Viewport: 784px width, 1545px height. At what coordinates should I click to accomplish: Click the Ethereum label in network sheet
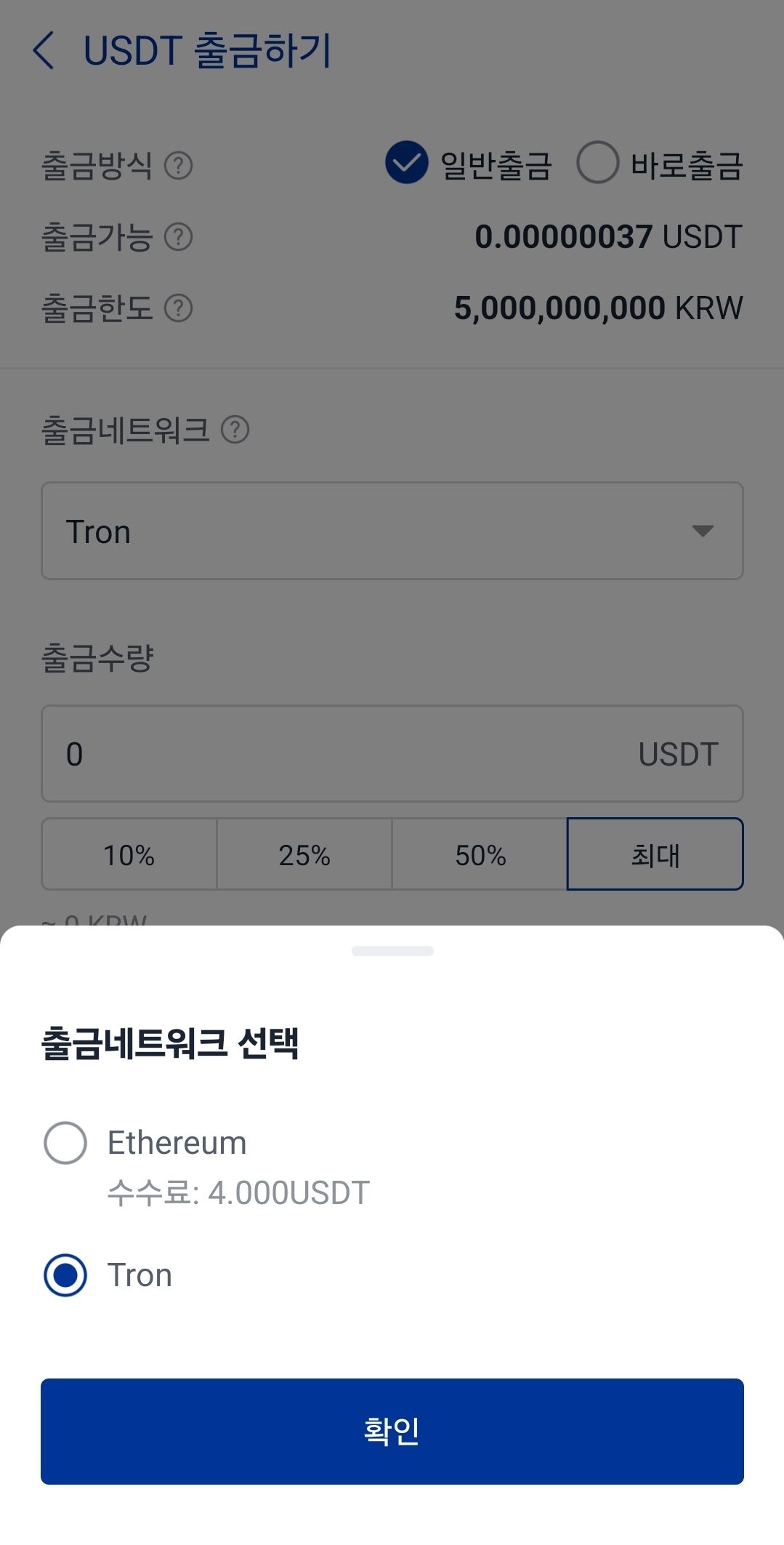(x=176, y=1141)
